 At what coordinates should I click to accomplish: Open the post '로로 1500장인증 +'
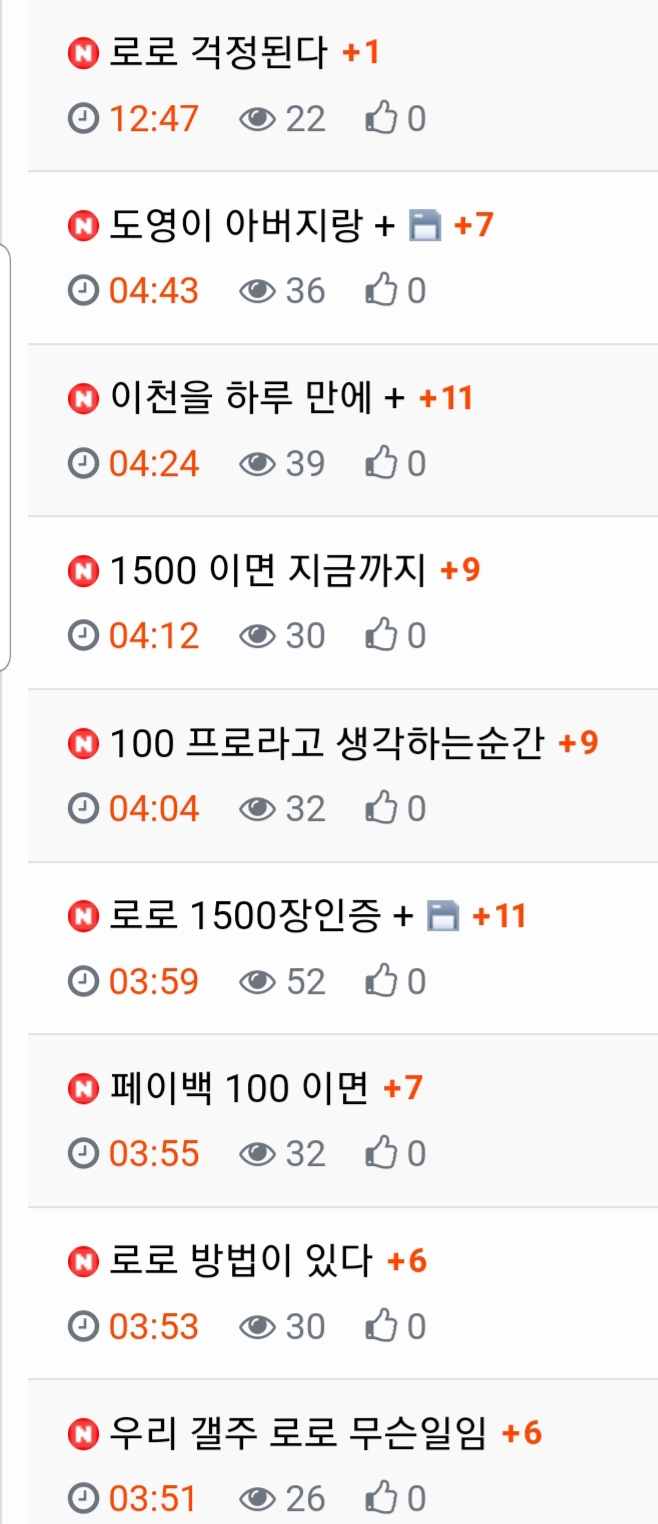(260, 915)
